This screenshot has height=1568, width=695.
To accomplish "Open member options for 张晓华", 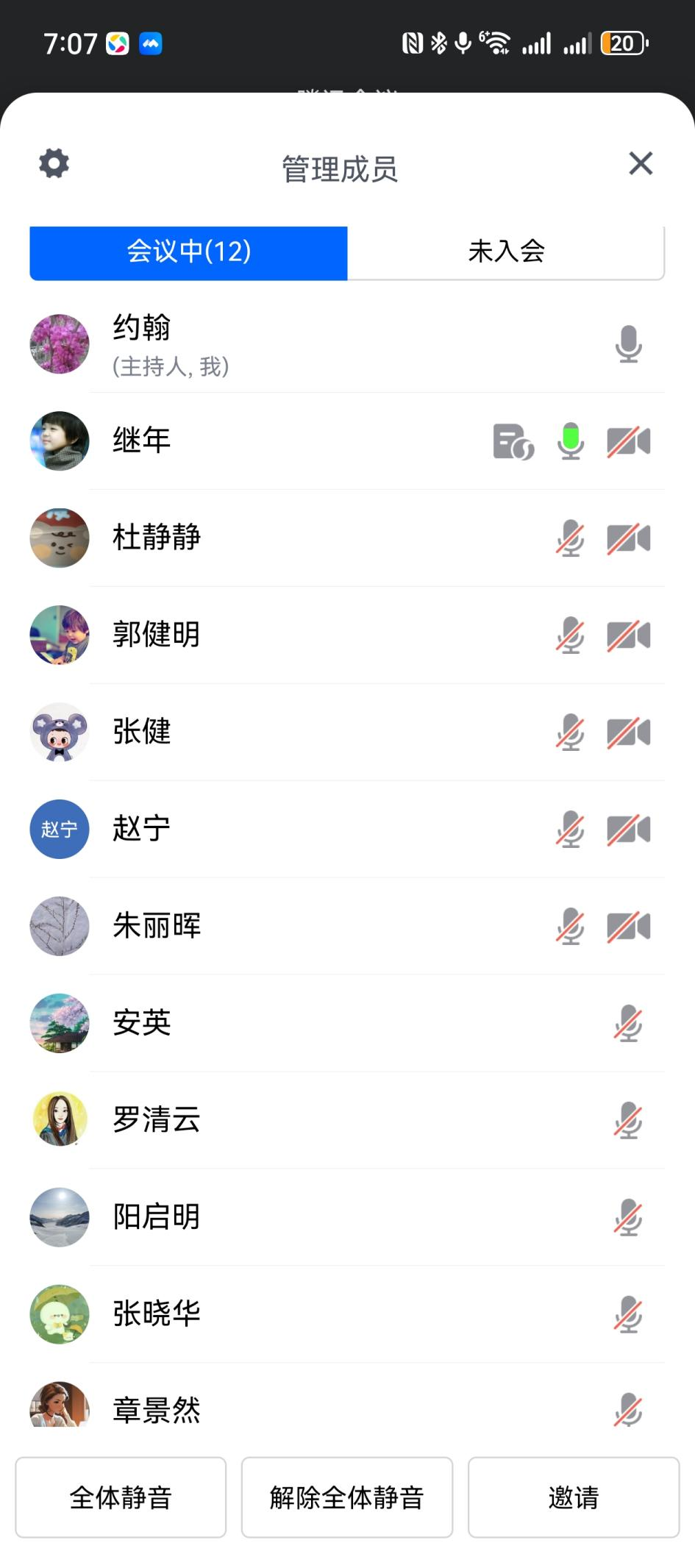I will coord(294,1314).
